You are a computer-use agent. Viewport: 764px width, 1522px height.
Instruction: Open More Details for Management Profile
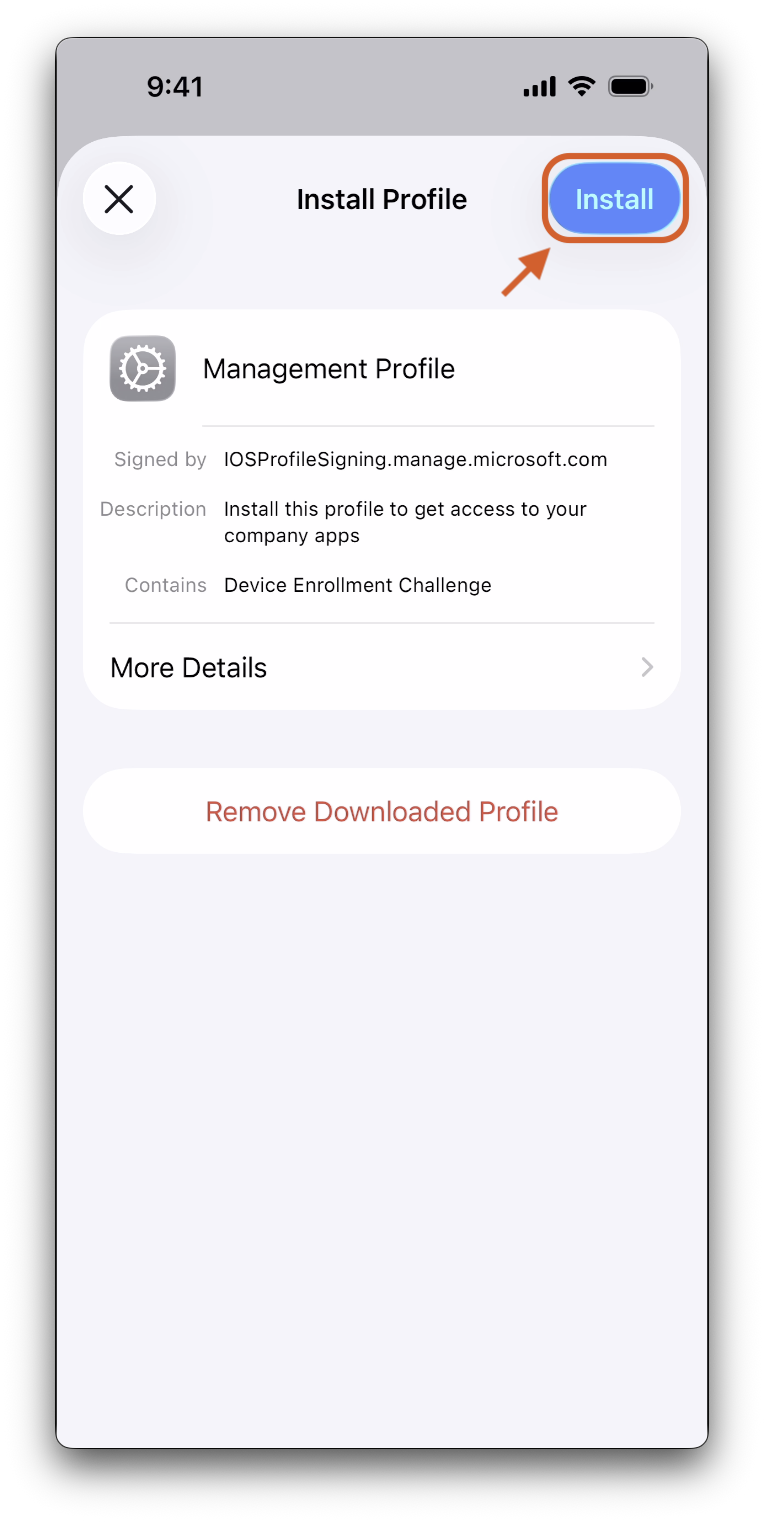[381, 667]
